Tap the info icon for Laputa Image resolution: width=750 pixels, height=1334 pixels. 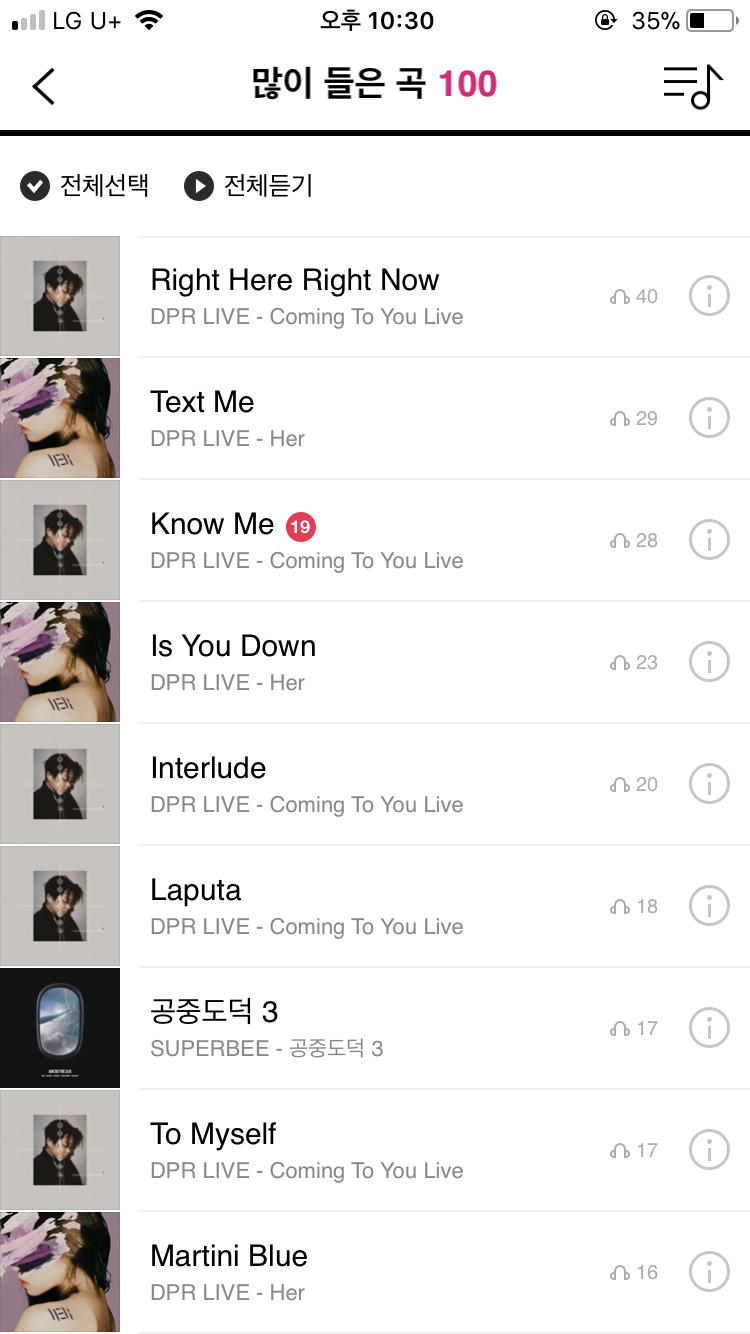tap(709, 907)
